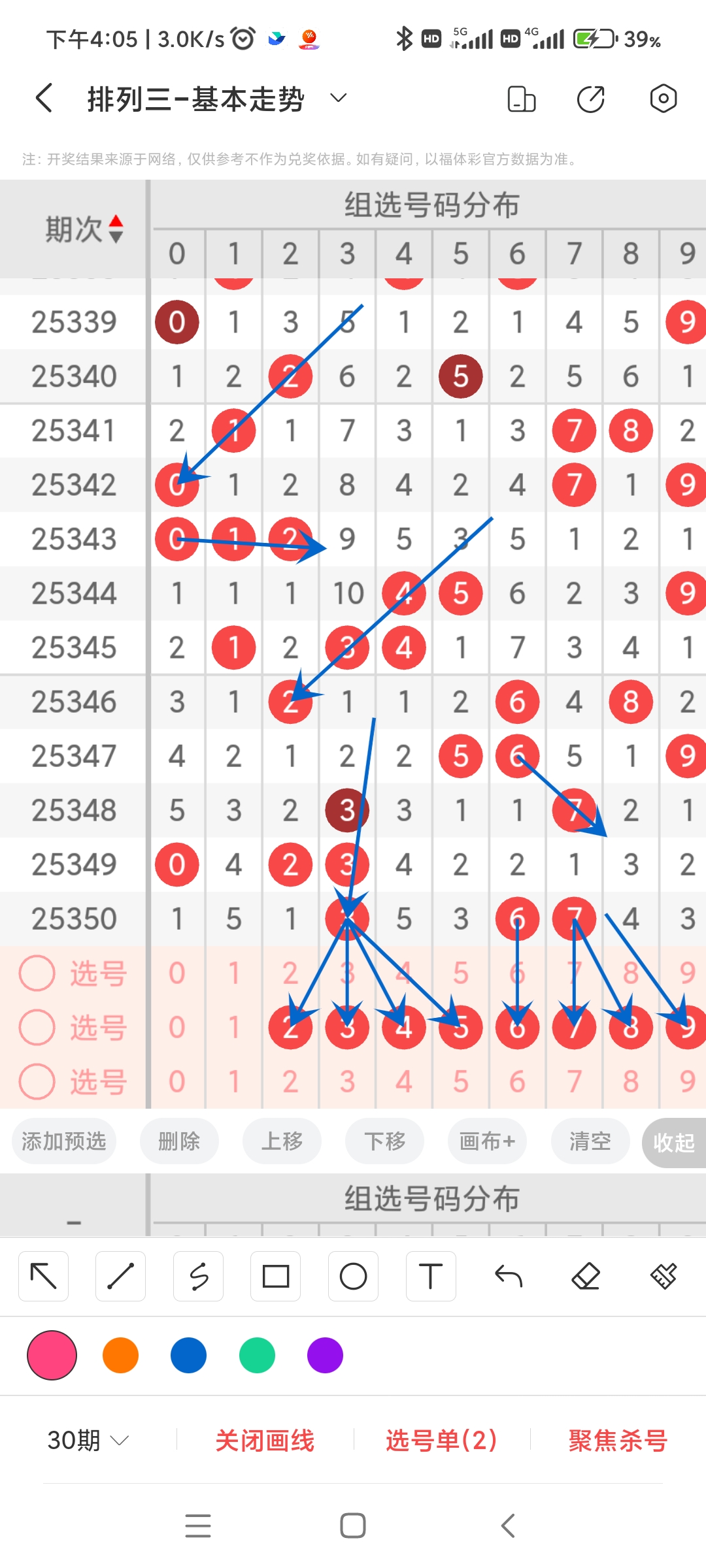
Task: Open the share icon in the top bar
Action: [590, 99]
